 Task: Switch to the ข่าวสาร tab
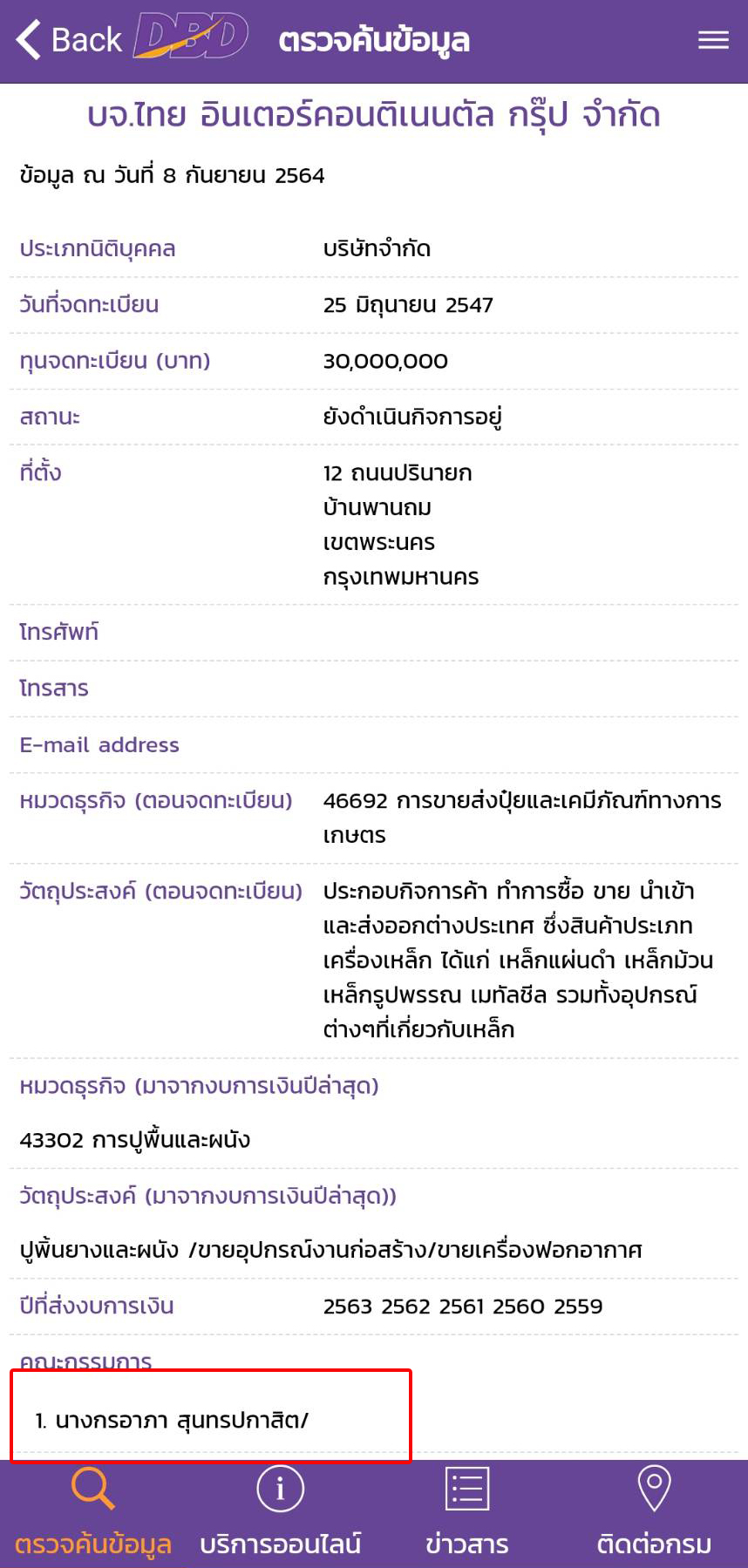(x=466, y=1514)
